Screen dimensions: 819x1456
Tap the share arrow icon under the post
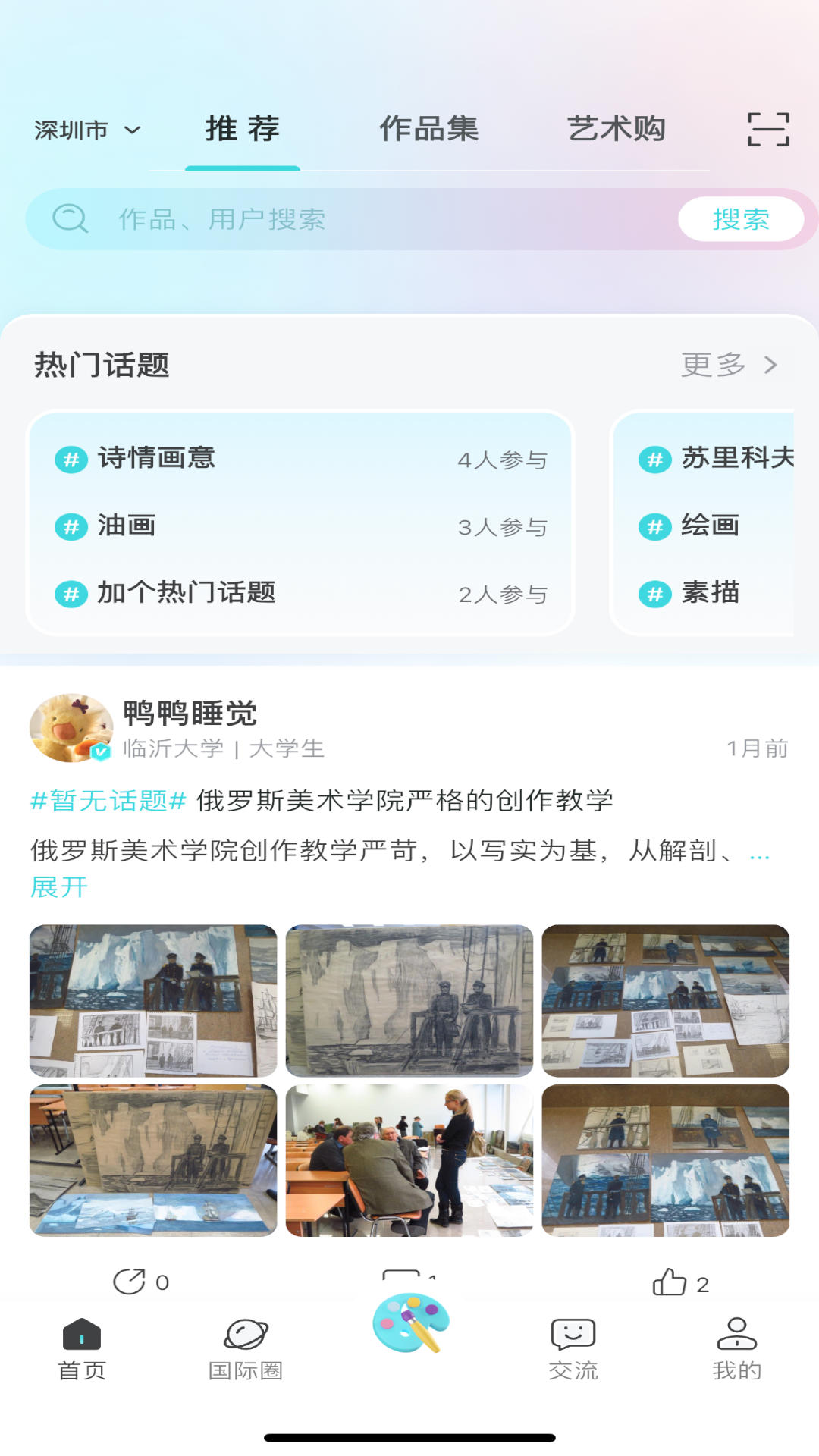pos(130,1280)
